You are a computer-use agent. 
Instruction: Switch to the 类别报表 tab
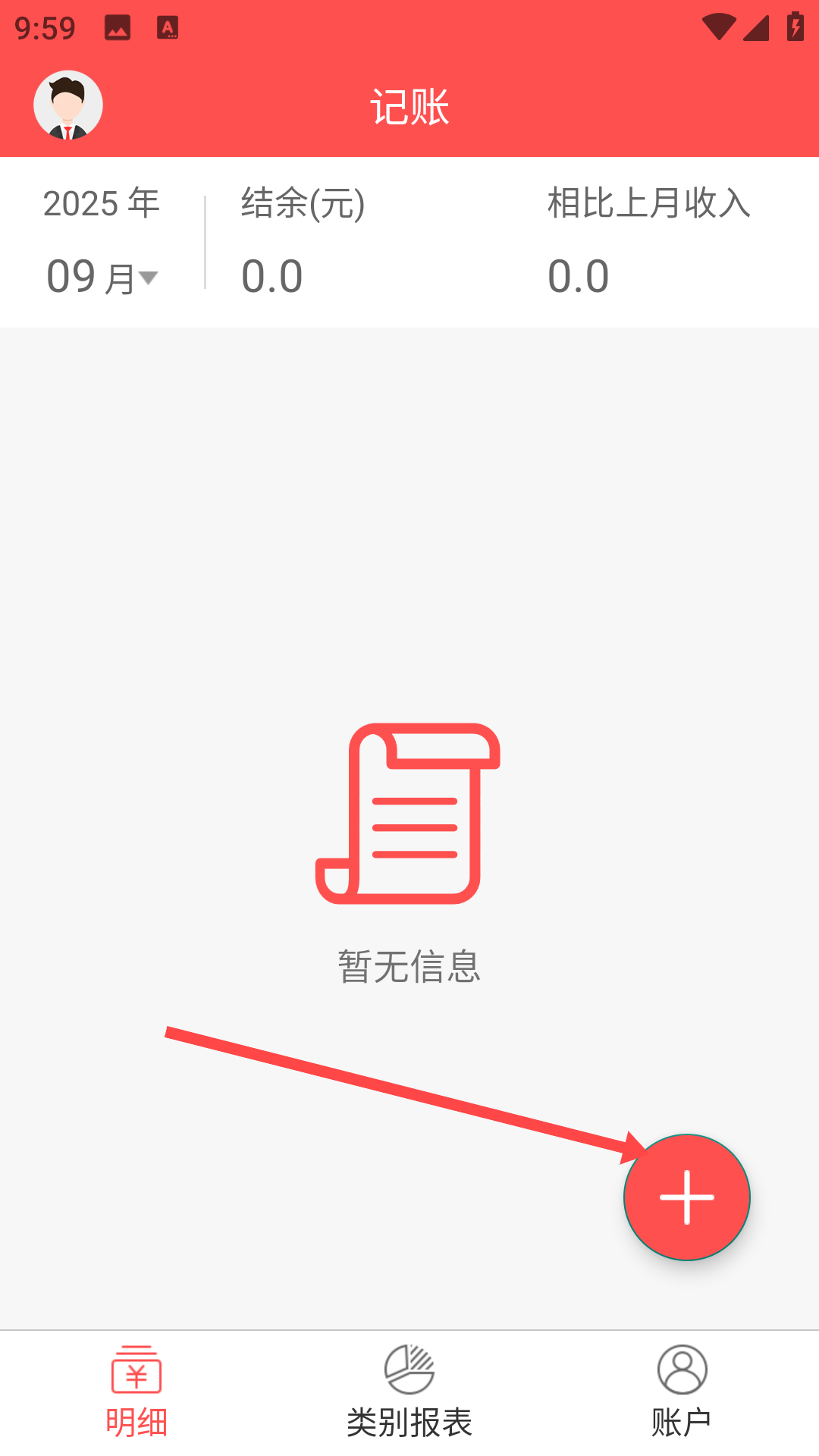tap(409, 1393)
